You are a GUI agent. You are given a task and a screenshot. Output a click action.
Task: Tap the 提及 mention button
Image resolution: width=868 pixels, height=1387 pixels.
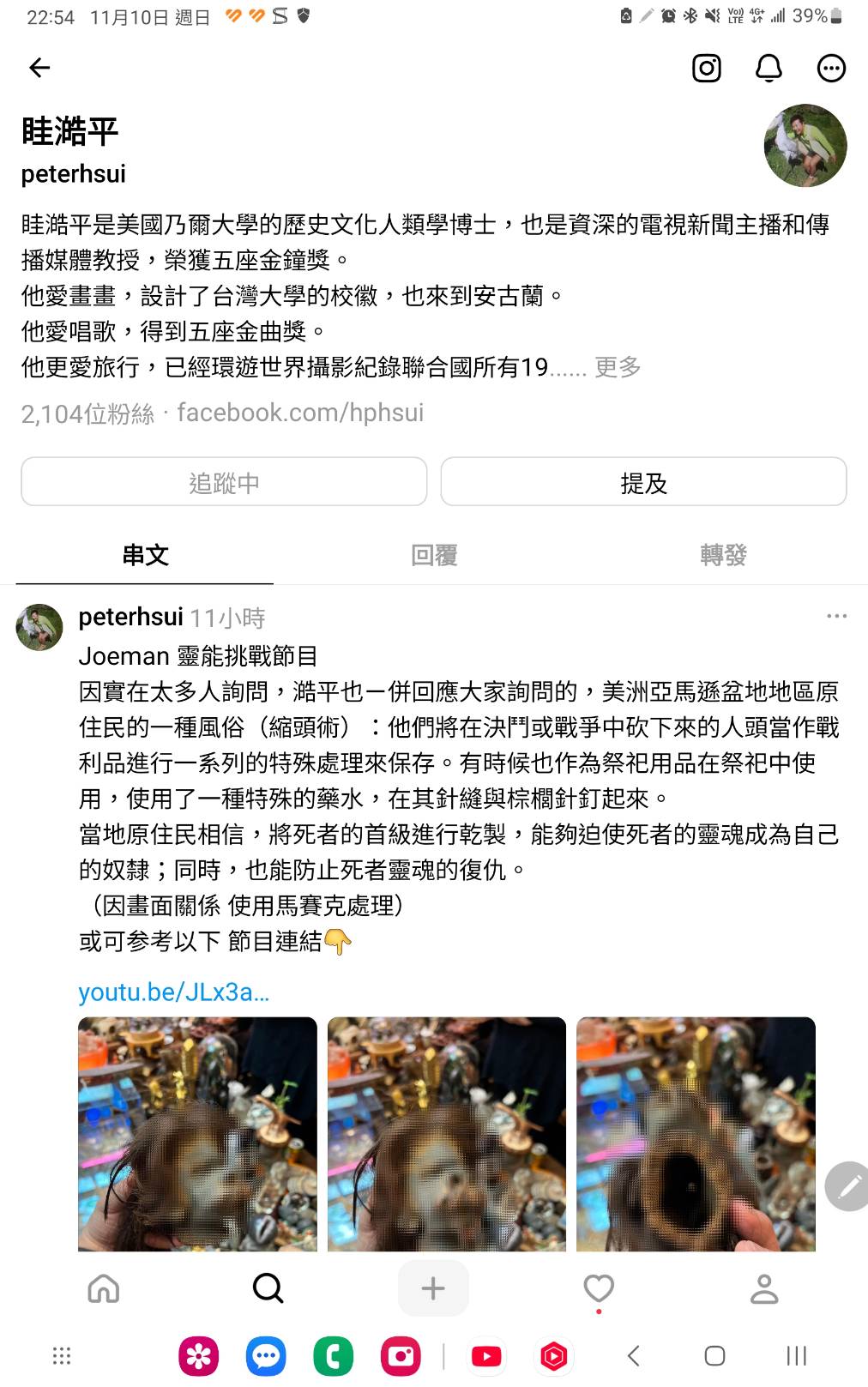(x=643, y=482)
